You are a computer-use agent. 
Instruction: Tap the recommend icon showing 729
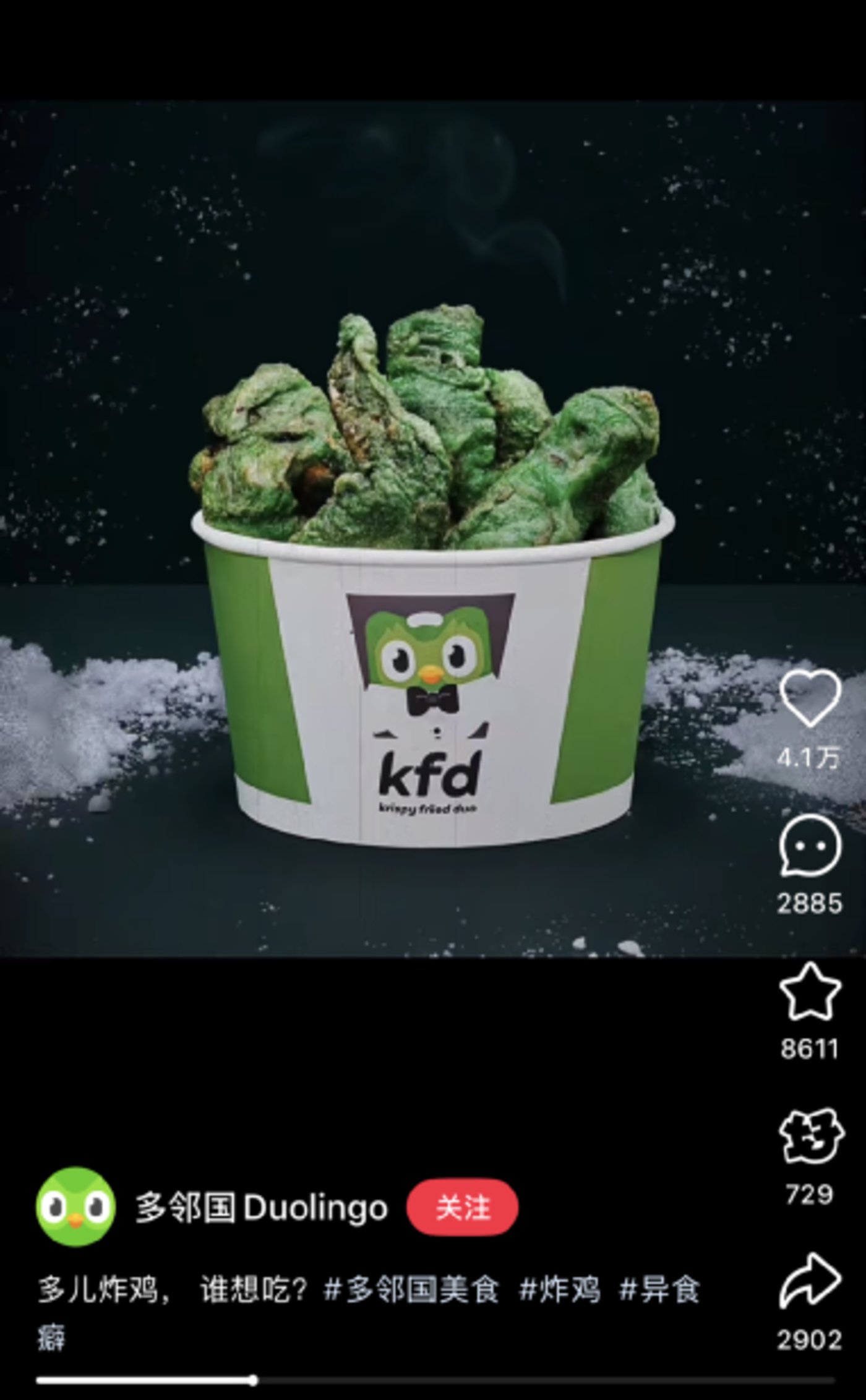point(810,1136)
